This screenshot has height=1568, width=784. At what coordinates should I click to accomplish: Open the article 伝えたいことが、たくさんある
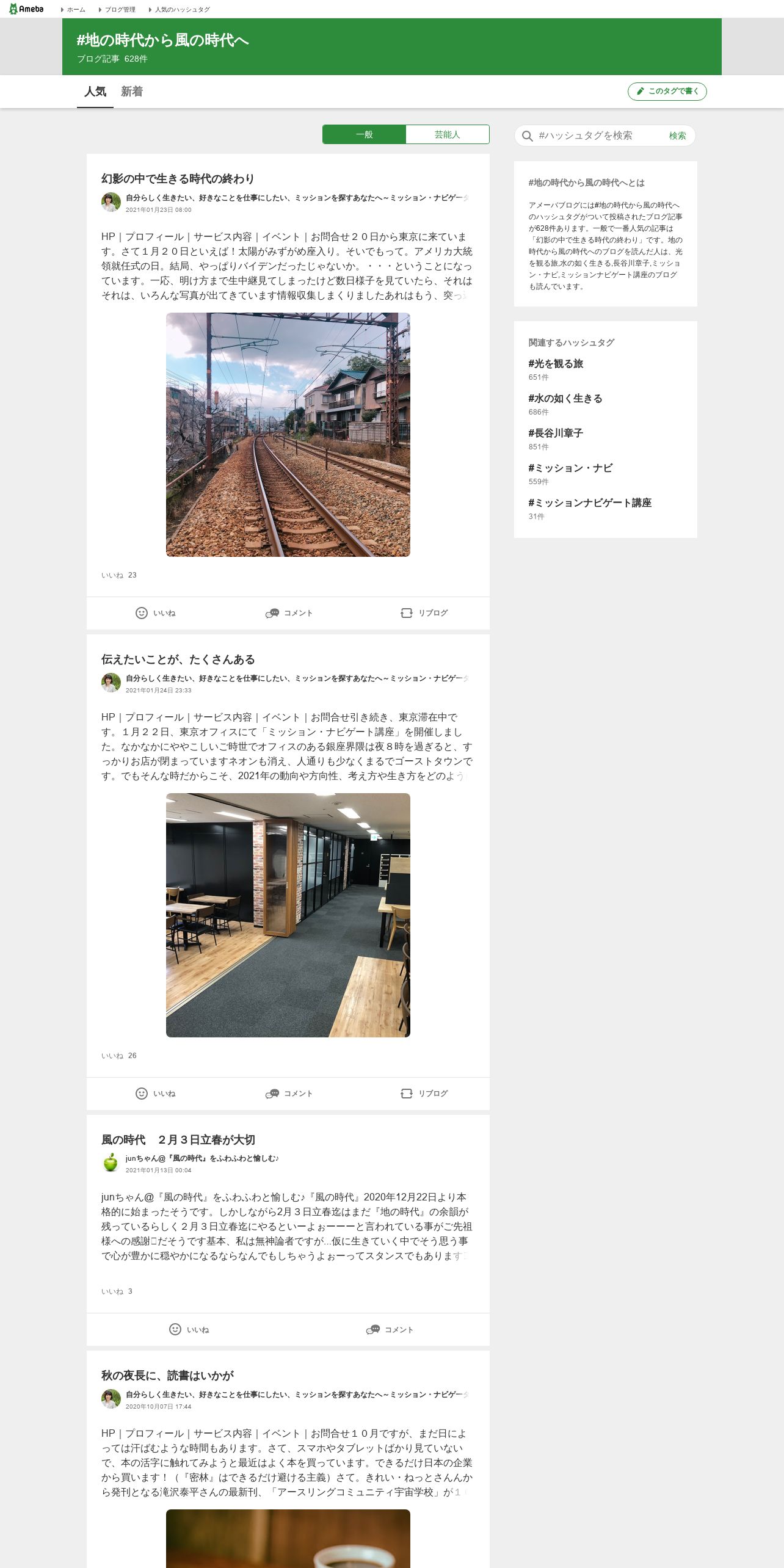(178, 659)
